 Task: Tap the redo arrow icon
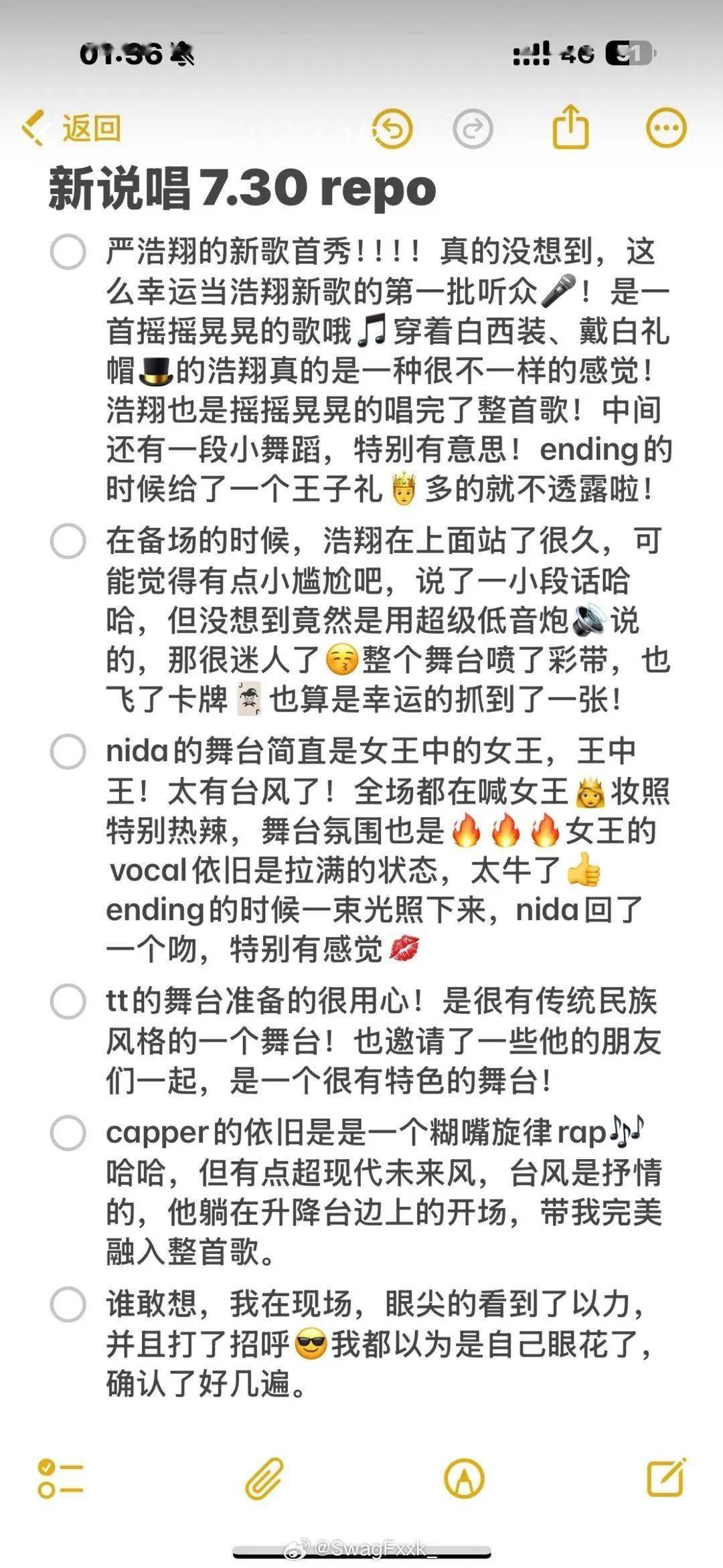(473, 128)
